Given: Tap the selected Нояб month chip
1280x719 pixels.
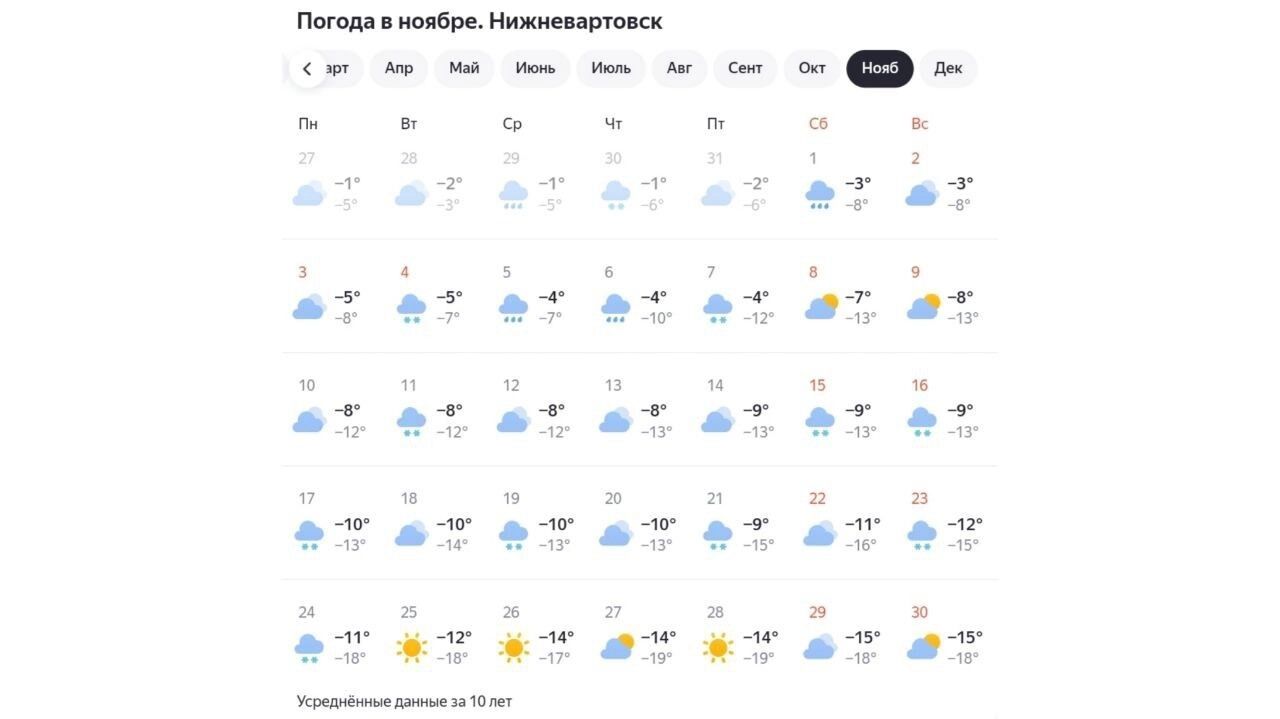Looking at the screenshot, I should pos(880,69).
